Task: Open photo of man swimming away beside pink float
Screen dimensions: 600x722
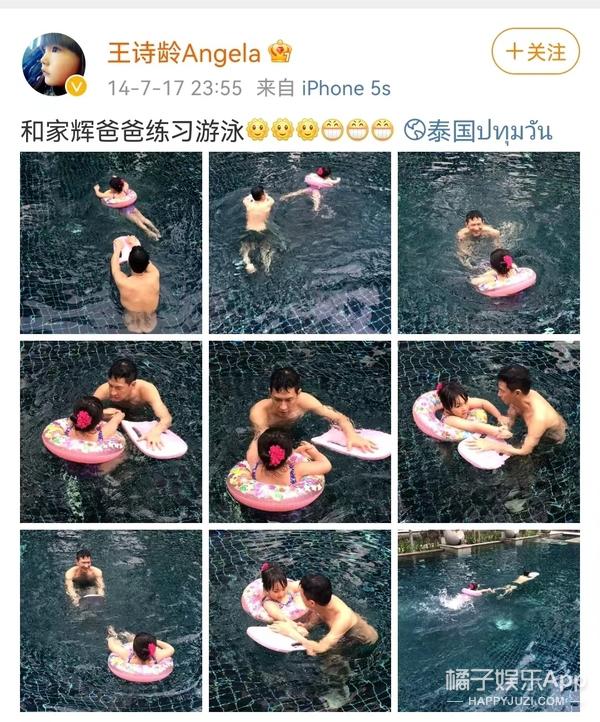Action: (x=299, y=242)
